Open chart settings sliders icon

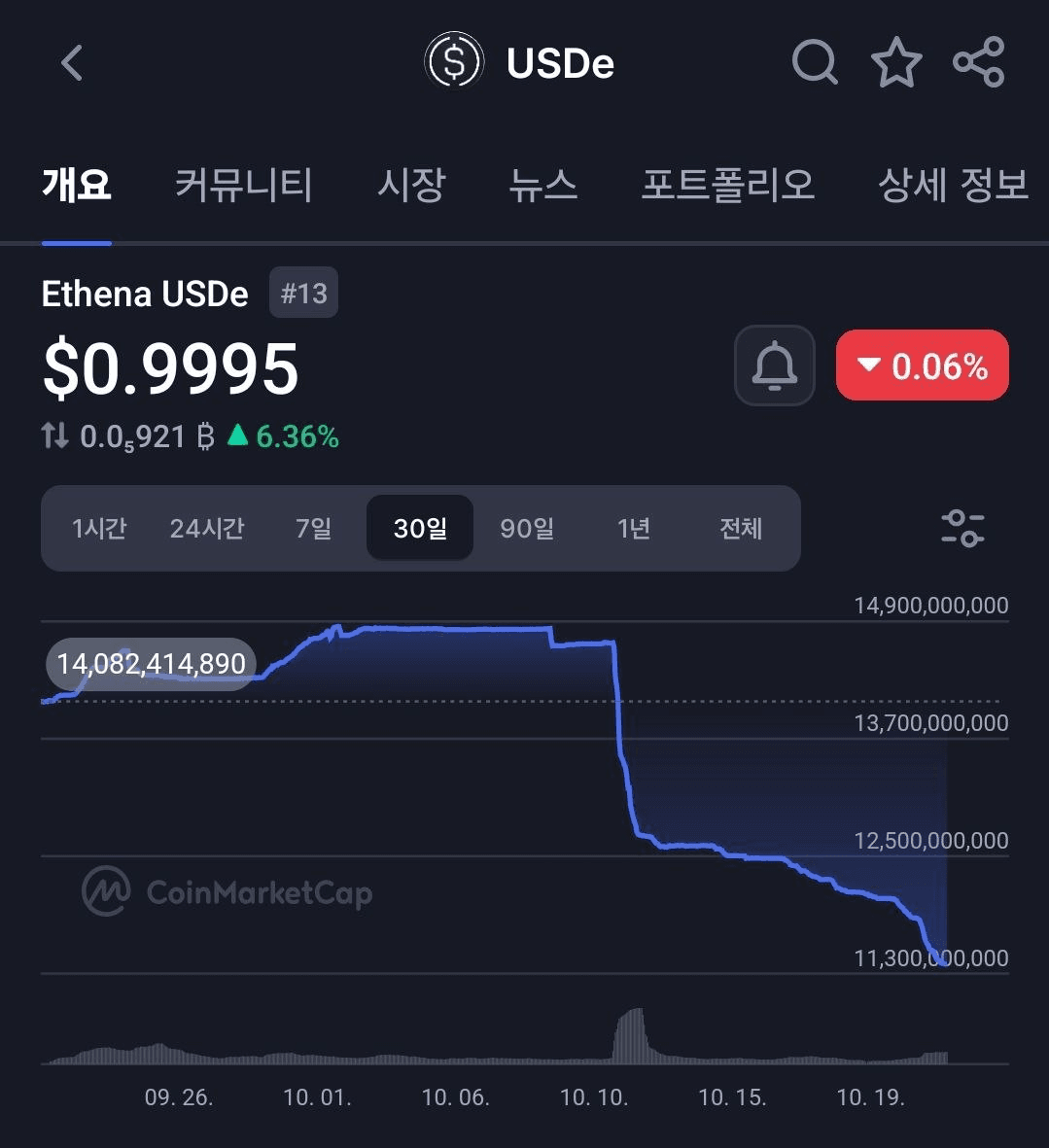click(x=962, y=528)
